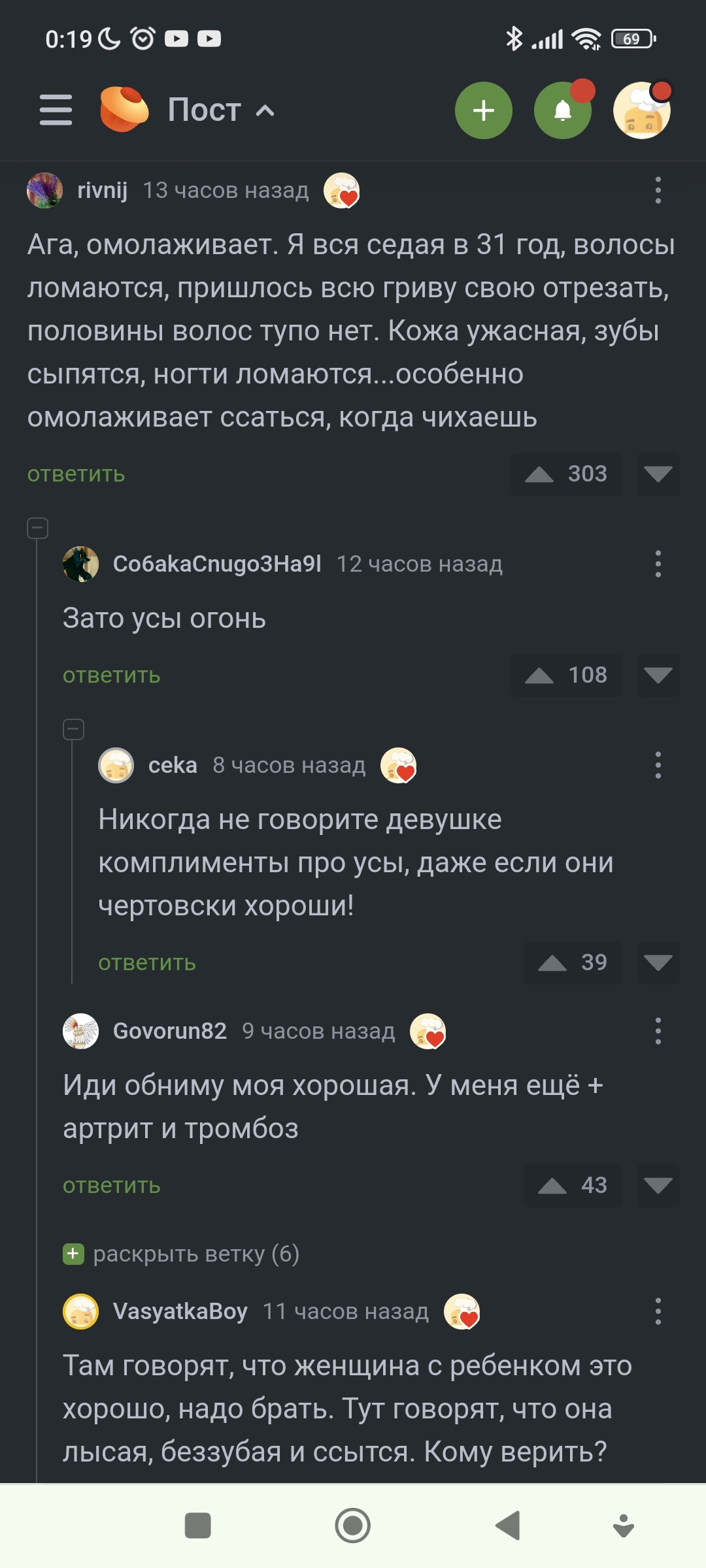
Task: Downvote rivnij's comment
Action: pyautogui.click(x=658, y=474)
